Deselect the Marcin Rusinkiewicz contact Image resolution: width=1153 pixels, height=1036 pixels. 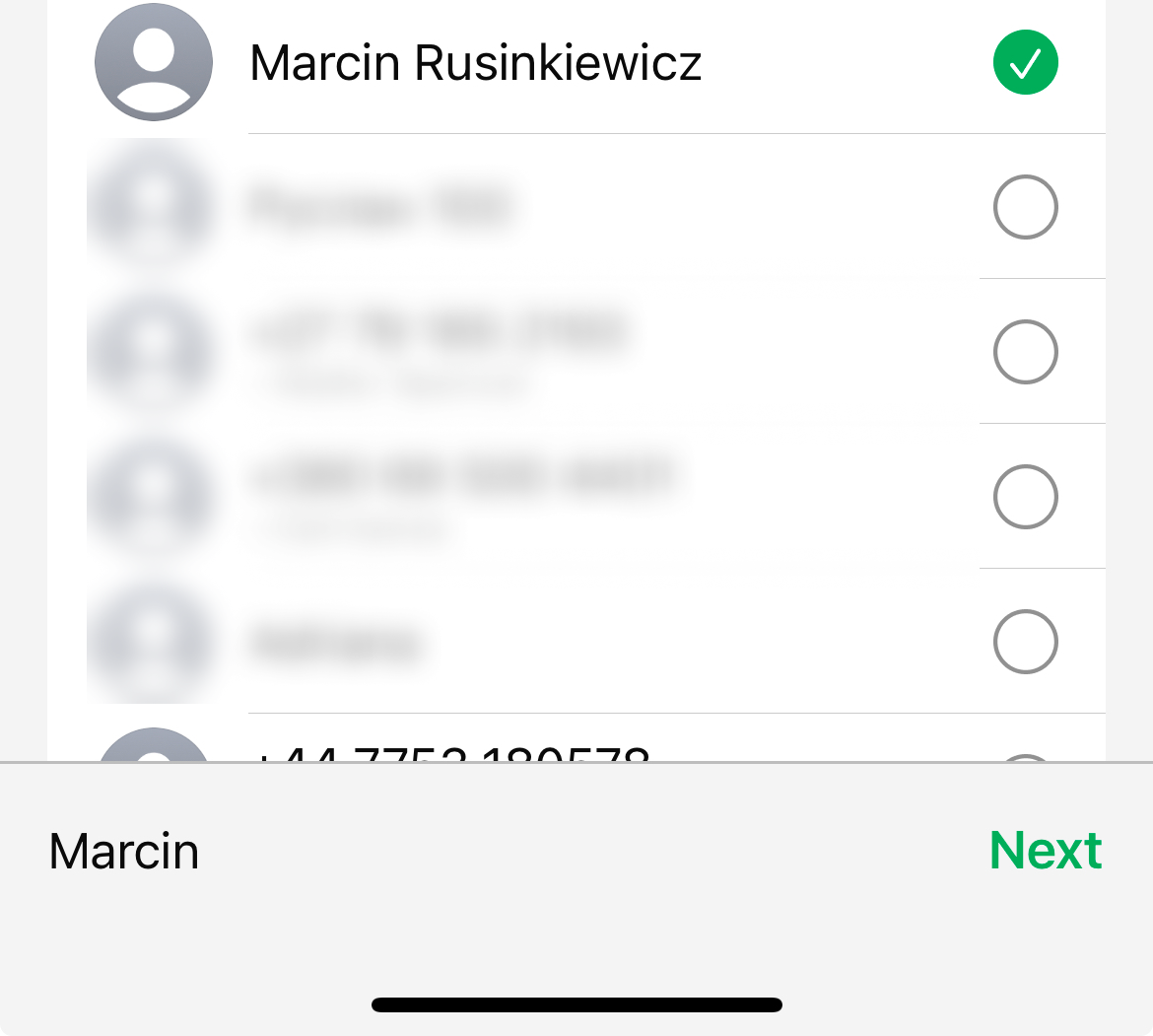[x=1025, y=63]
